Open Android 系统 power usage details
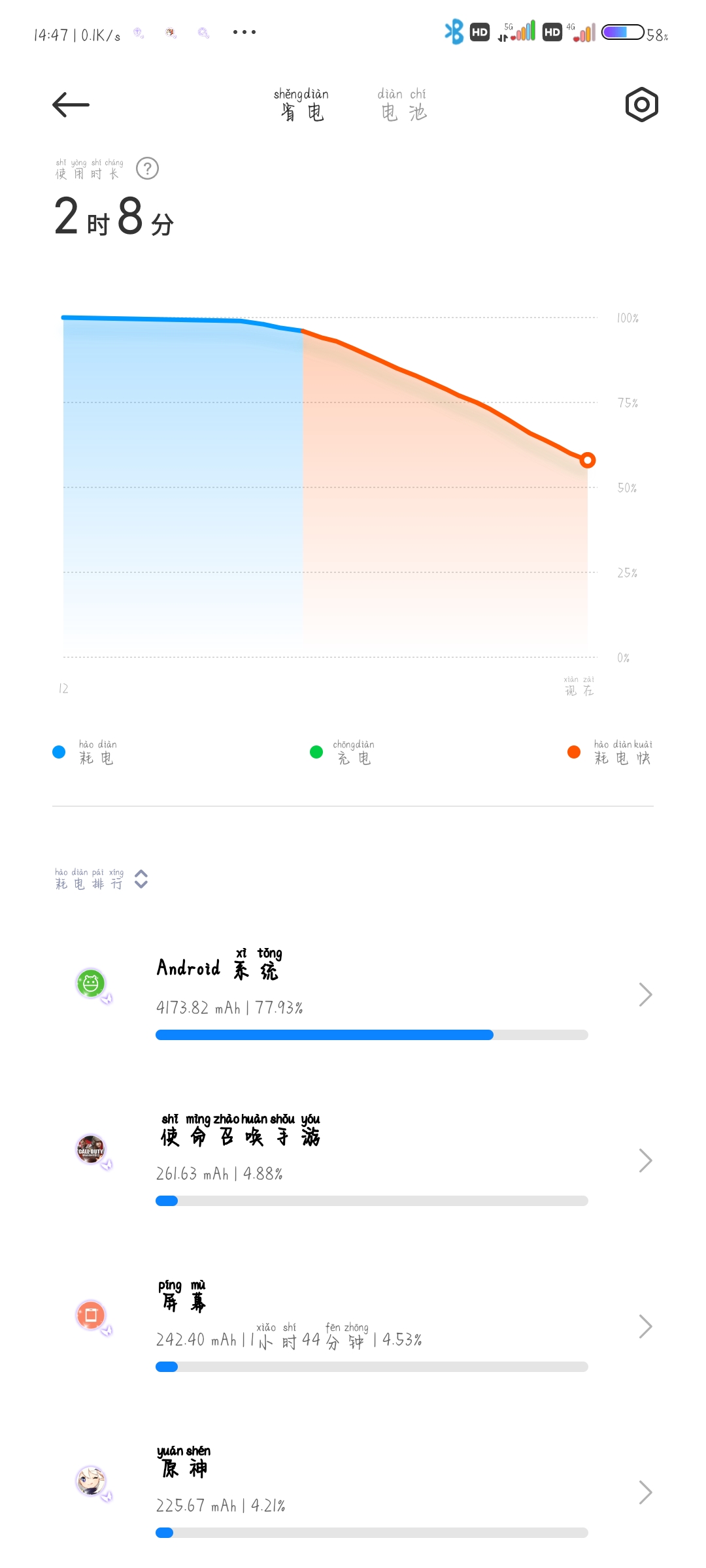This screenshot has width=706, height=1568. tap(353, 995)
